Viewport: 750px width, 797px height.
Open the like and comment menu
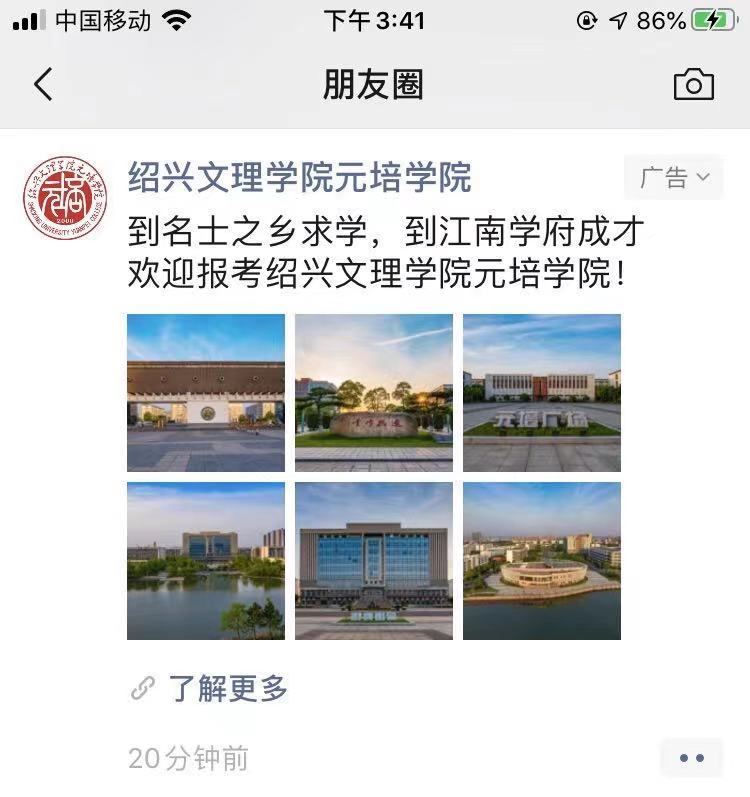pos(691,759)
